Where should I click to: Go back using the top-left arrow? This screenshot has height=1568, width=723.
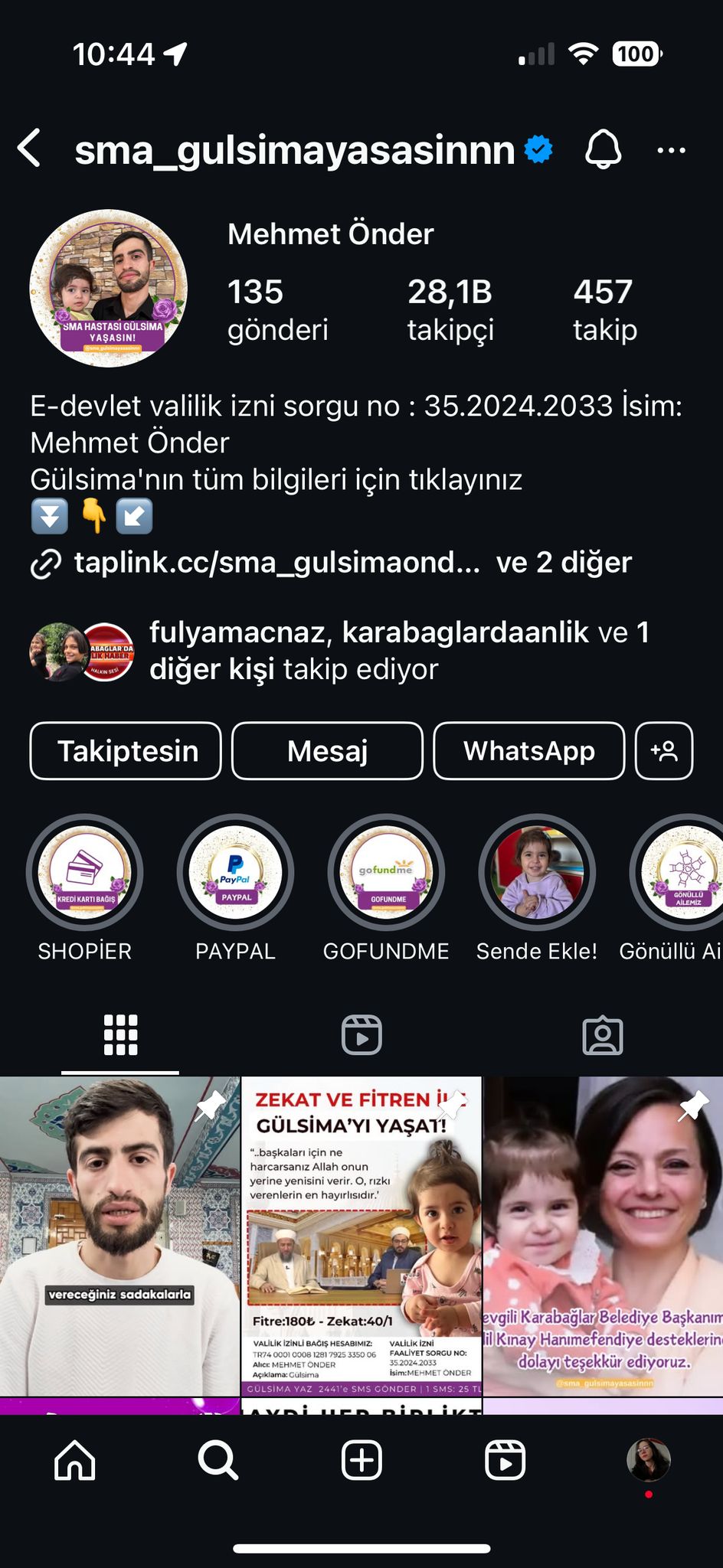point(31,149)
